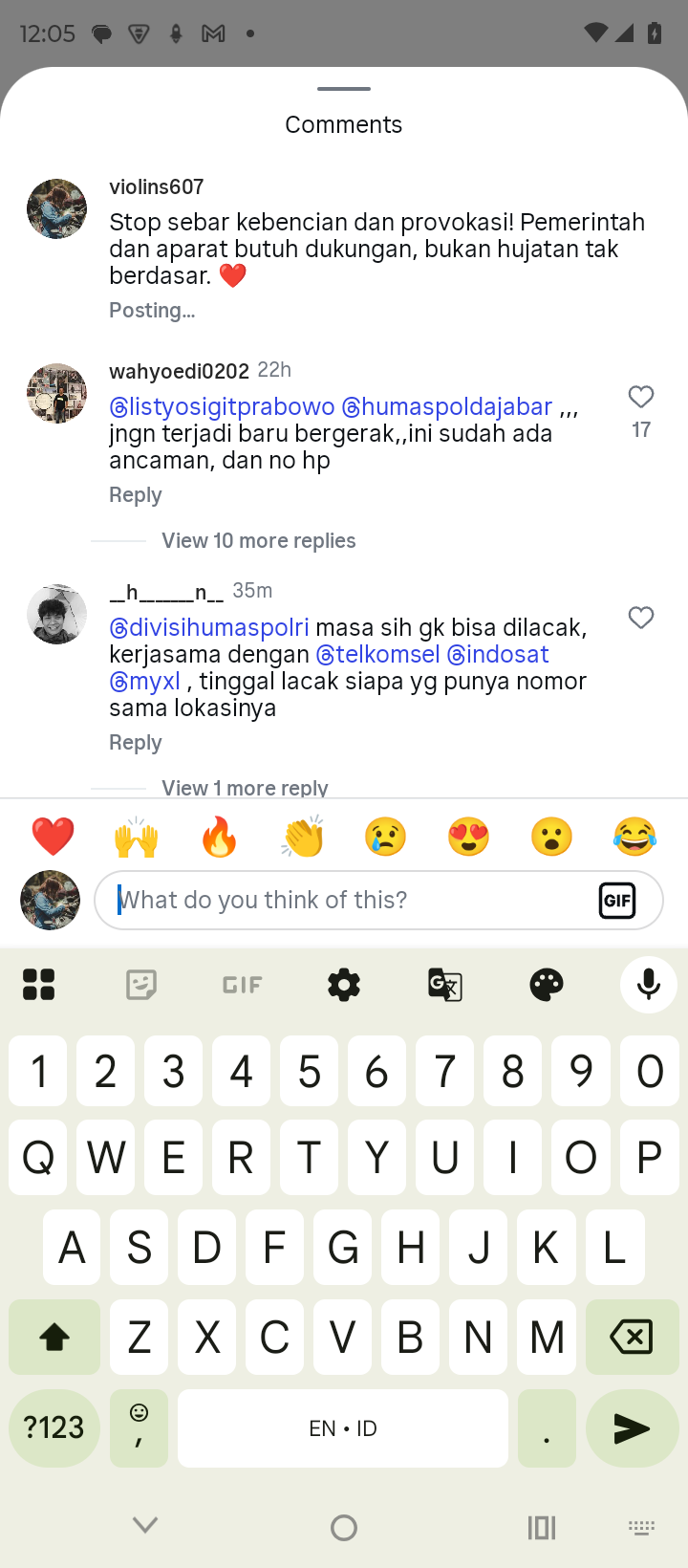Reply to the comment mentioning @divisihumaspolri
This screenshot has height=1568, width=688.
click(x=136, y=743)
